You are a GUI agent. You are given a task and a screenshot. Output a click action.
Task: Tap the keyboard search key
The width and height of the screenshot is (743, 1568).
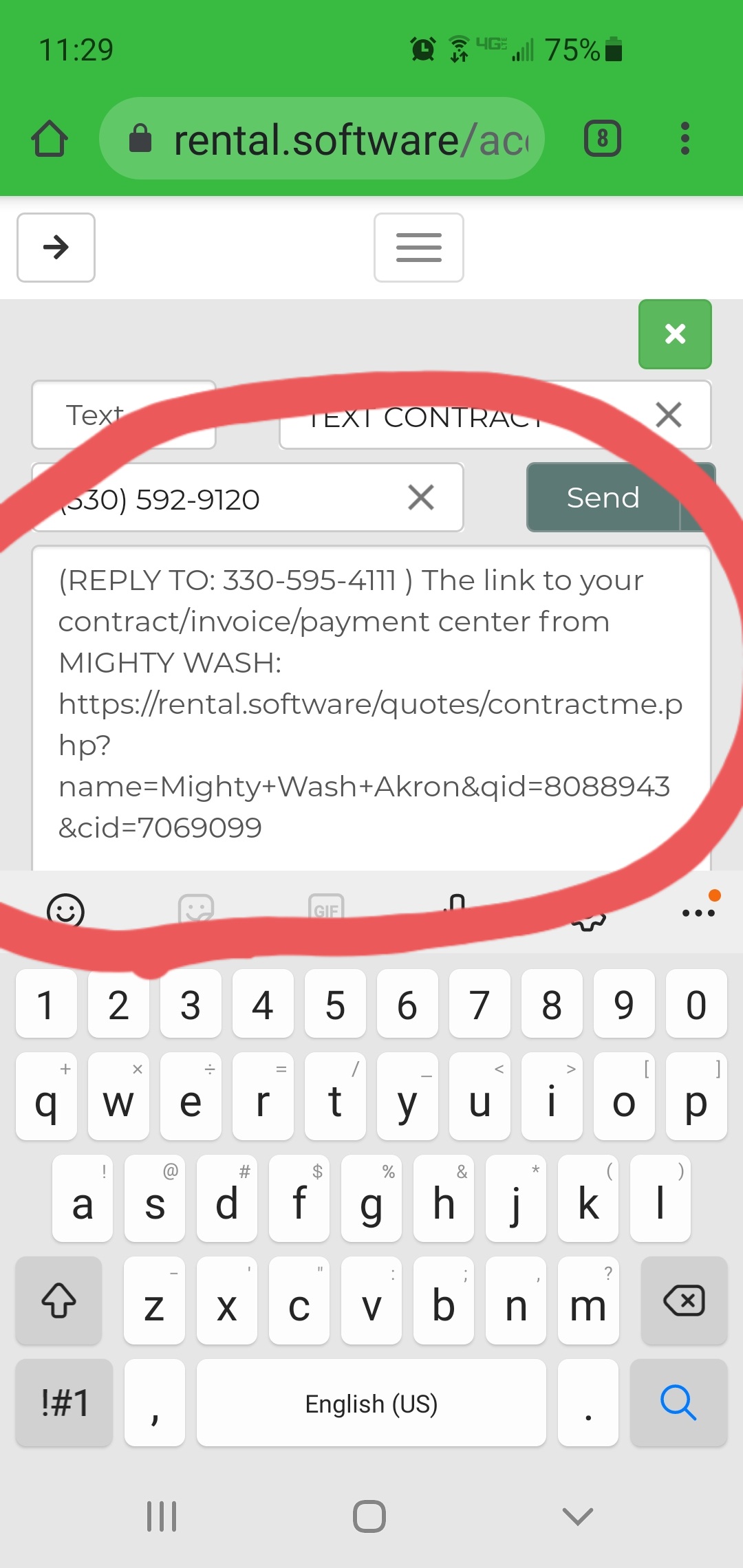pos(678,1403)
